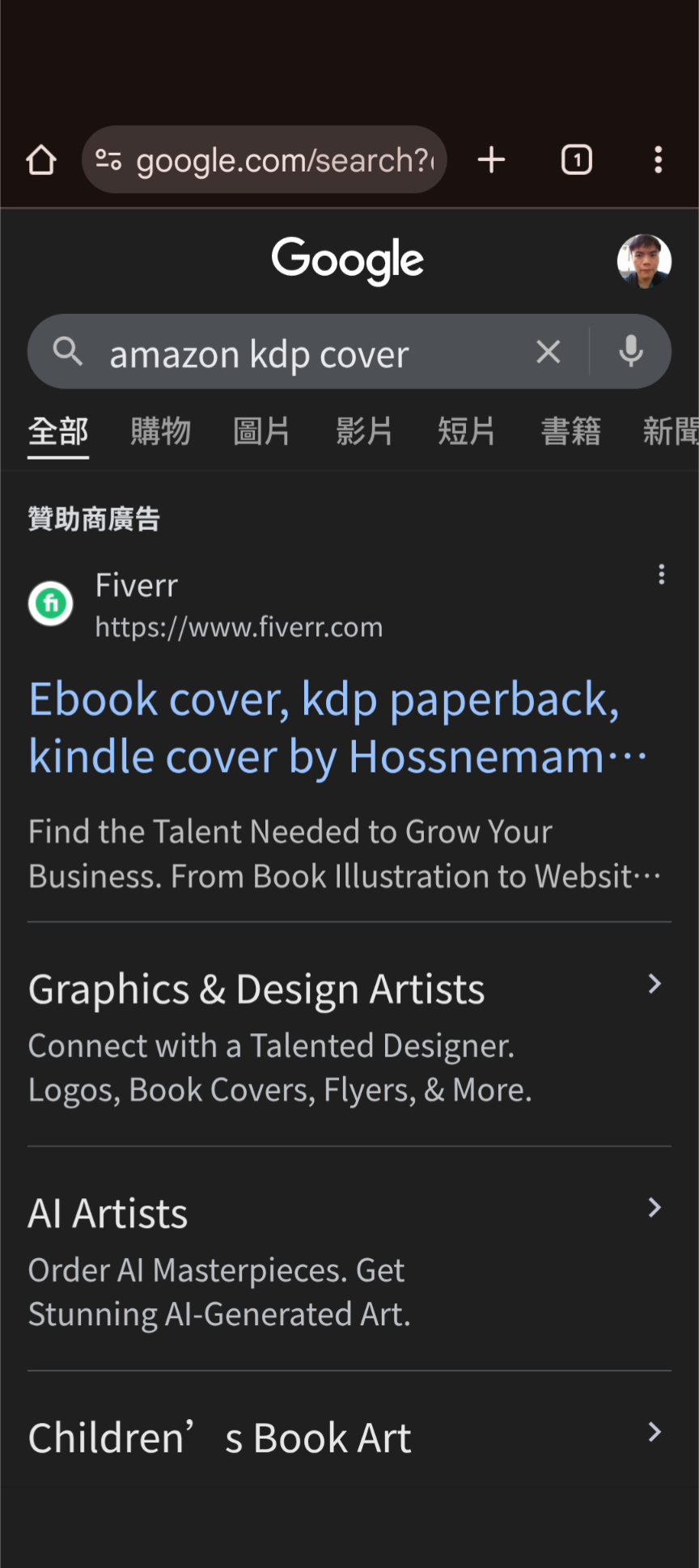The width and height of the screenshot is (699, 1568).
Task: Clear the search query text
Action: point(548,352)
